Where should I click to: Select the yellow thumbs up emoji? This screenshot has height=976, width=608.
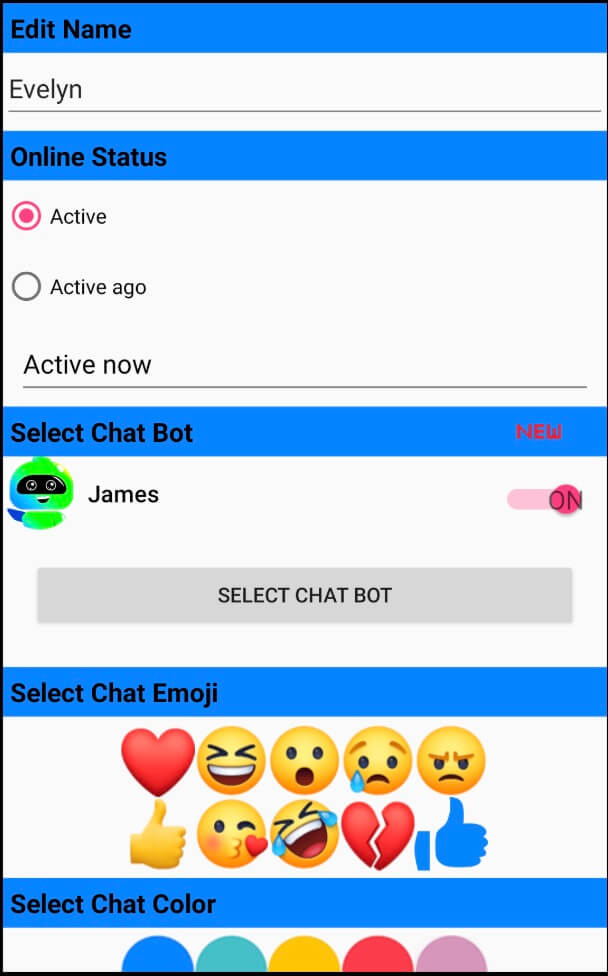click(158, 834)
